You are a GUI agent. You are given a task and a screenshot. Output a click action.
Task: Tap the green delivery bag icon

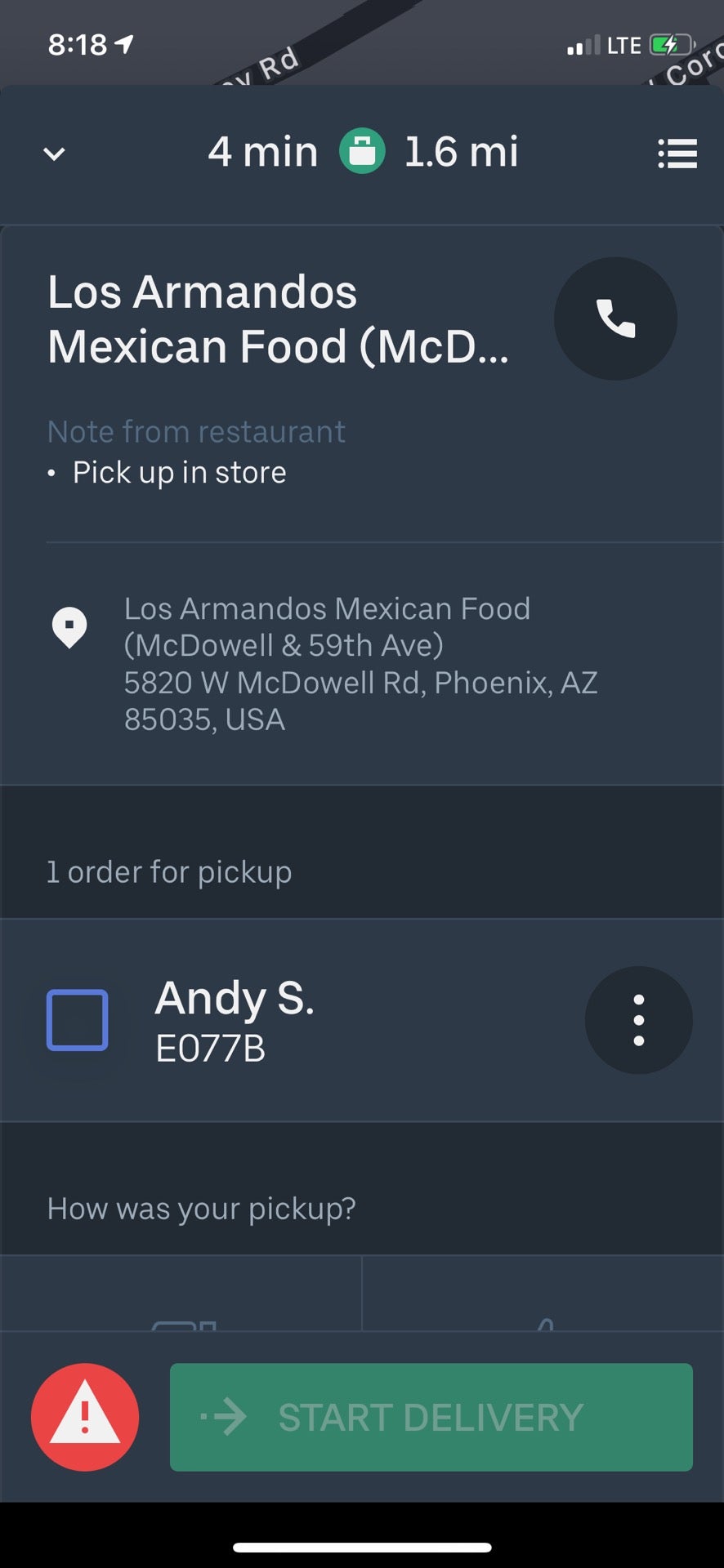(x=362, y=152)
